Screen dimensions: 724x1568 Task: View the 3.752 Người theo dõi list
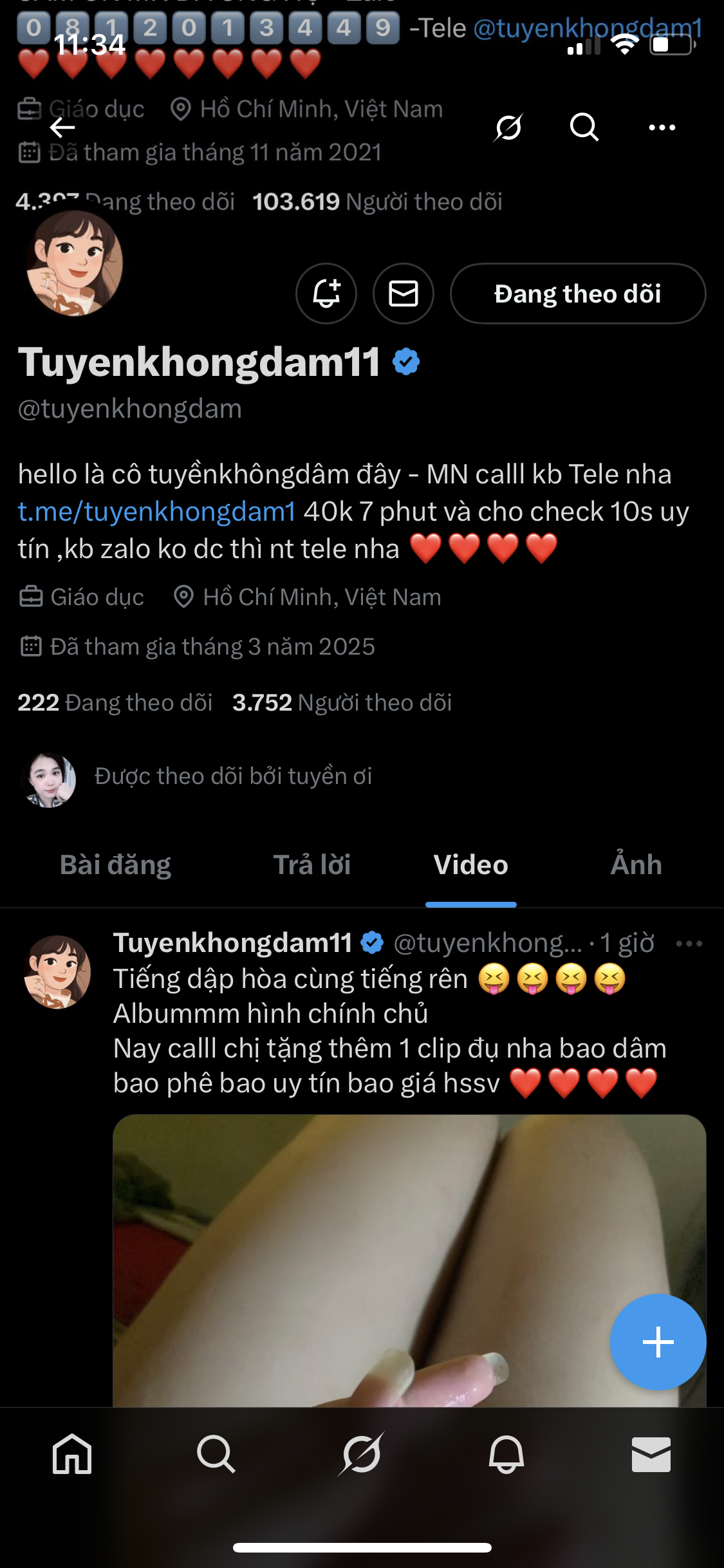pos(342,702)
